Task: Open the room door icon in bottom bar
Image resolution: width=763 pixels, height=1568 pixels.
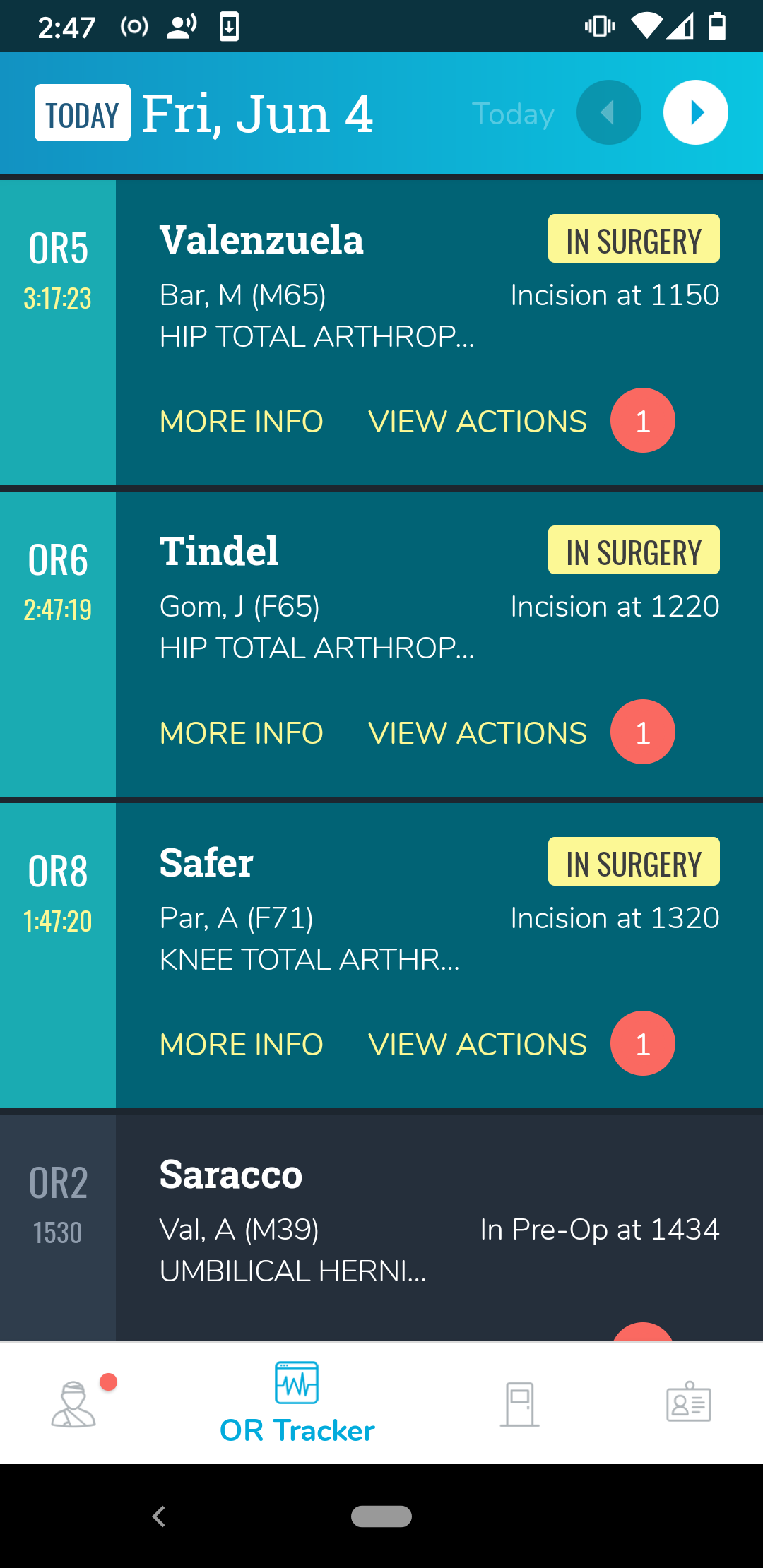Action: [x=520, y=1406]
